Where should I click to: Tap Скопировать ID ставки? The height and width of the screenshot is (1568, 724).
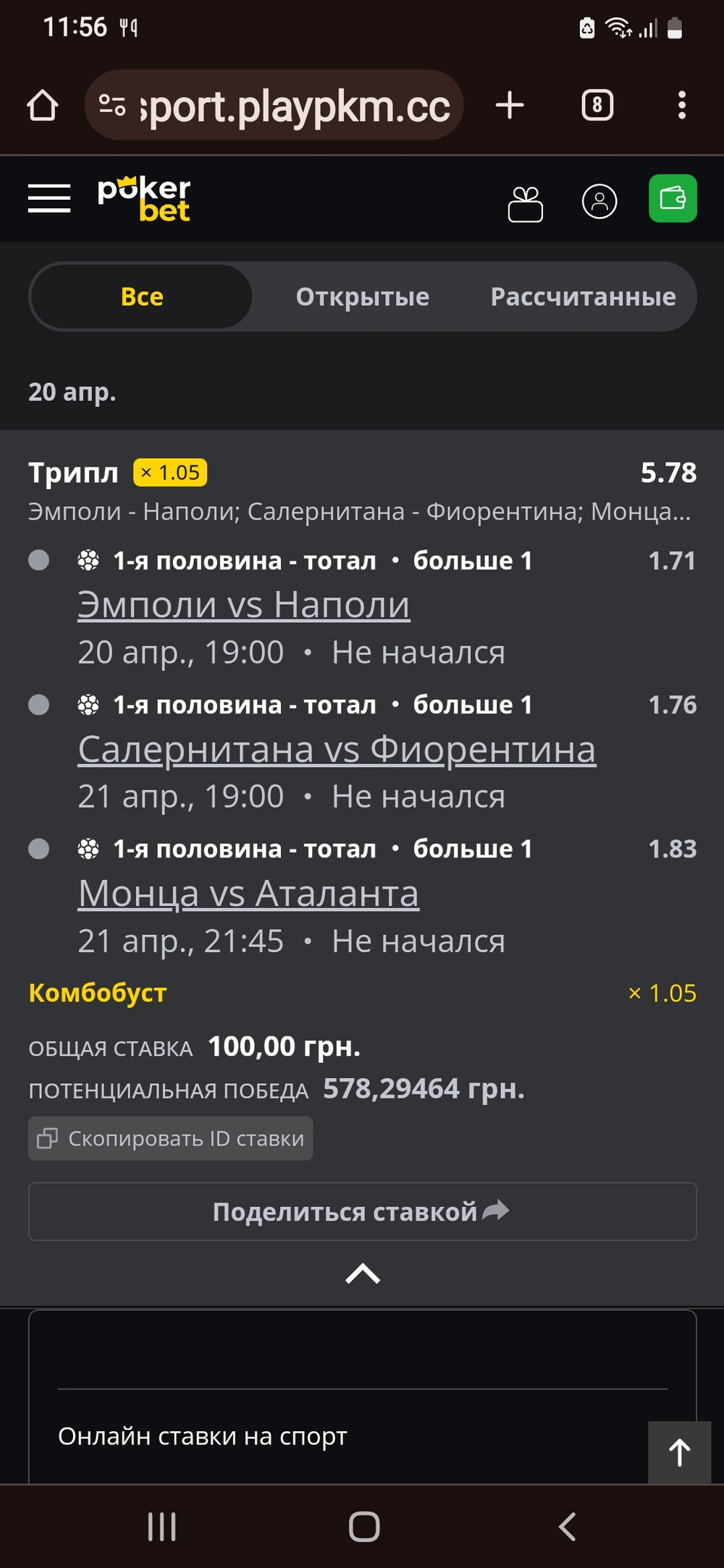pyautogui.click(x=171, y=1138)
